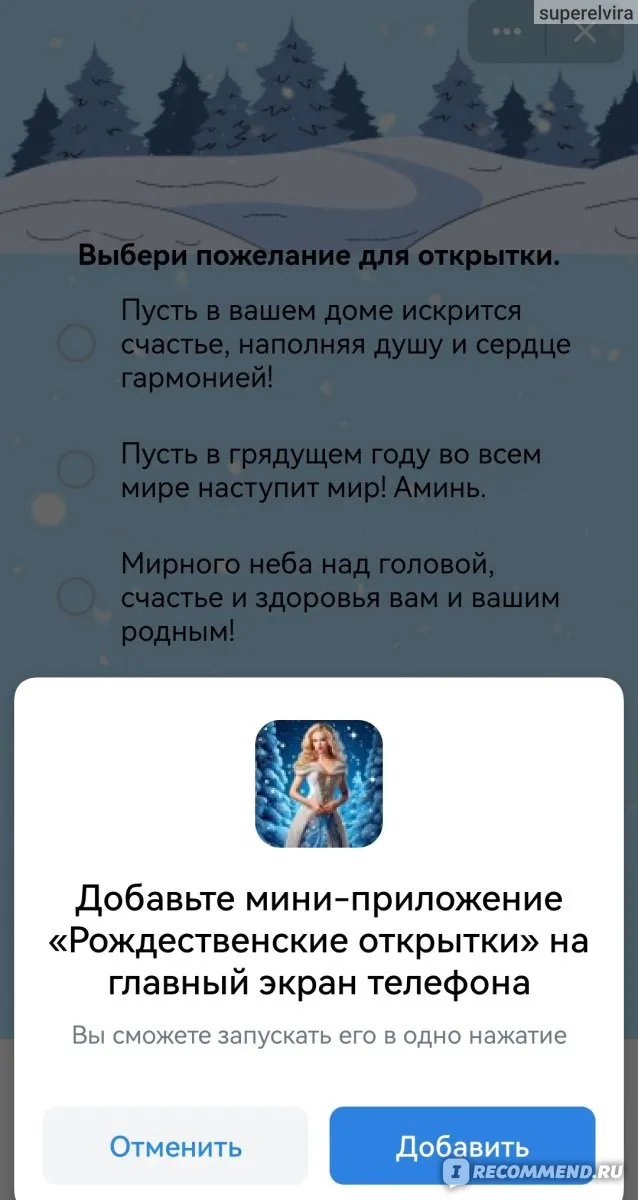Tap the Добавить button
Screen dimensions: 638x1200
coord(462,1145)
